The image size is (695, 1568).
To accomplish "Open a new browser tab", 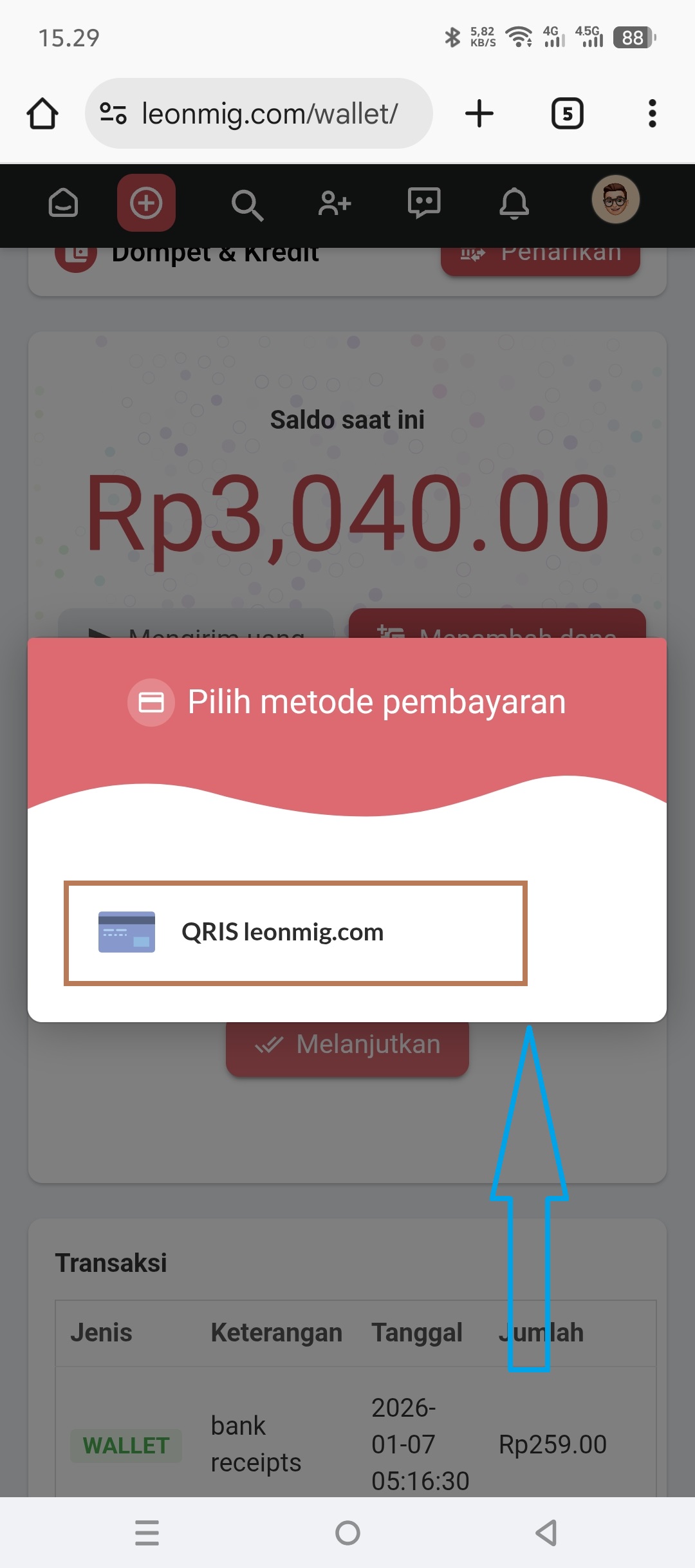I will tap(479, 114).
